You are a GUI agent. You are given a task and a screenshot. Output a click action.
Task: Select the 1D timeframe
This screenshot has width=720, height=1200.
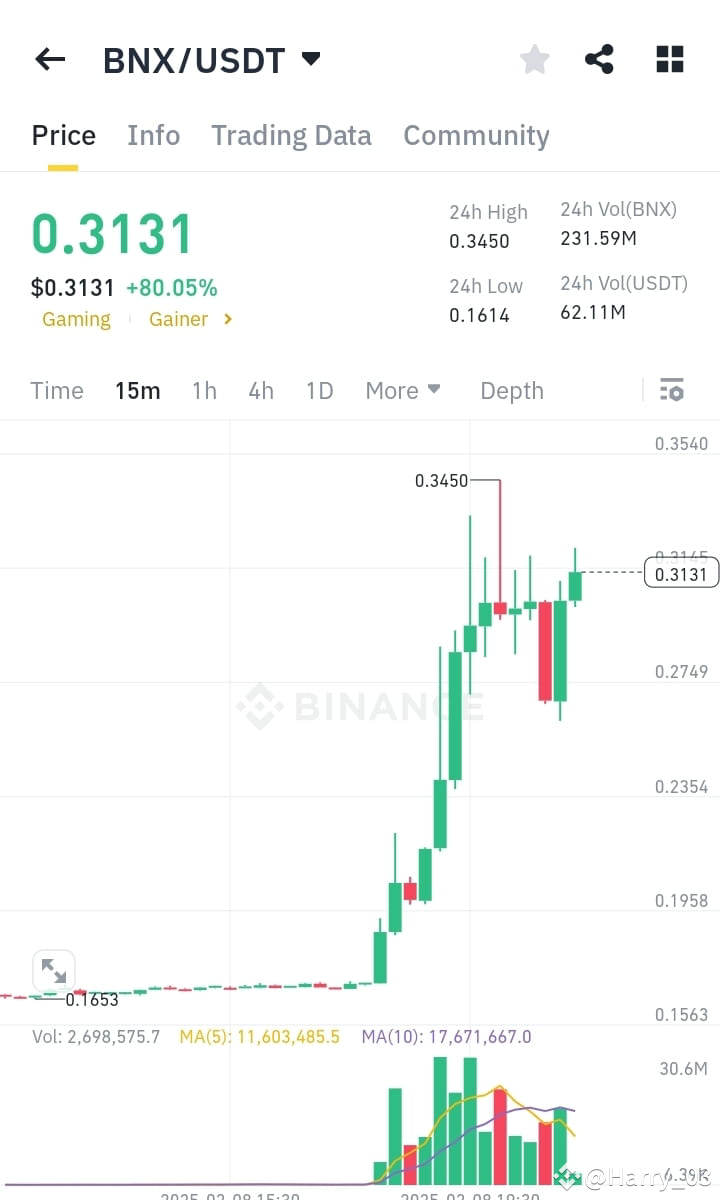320,391
